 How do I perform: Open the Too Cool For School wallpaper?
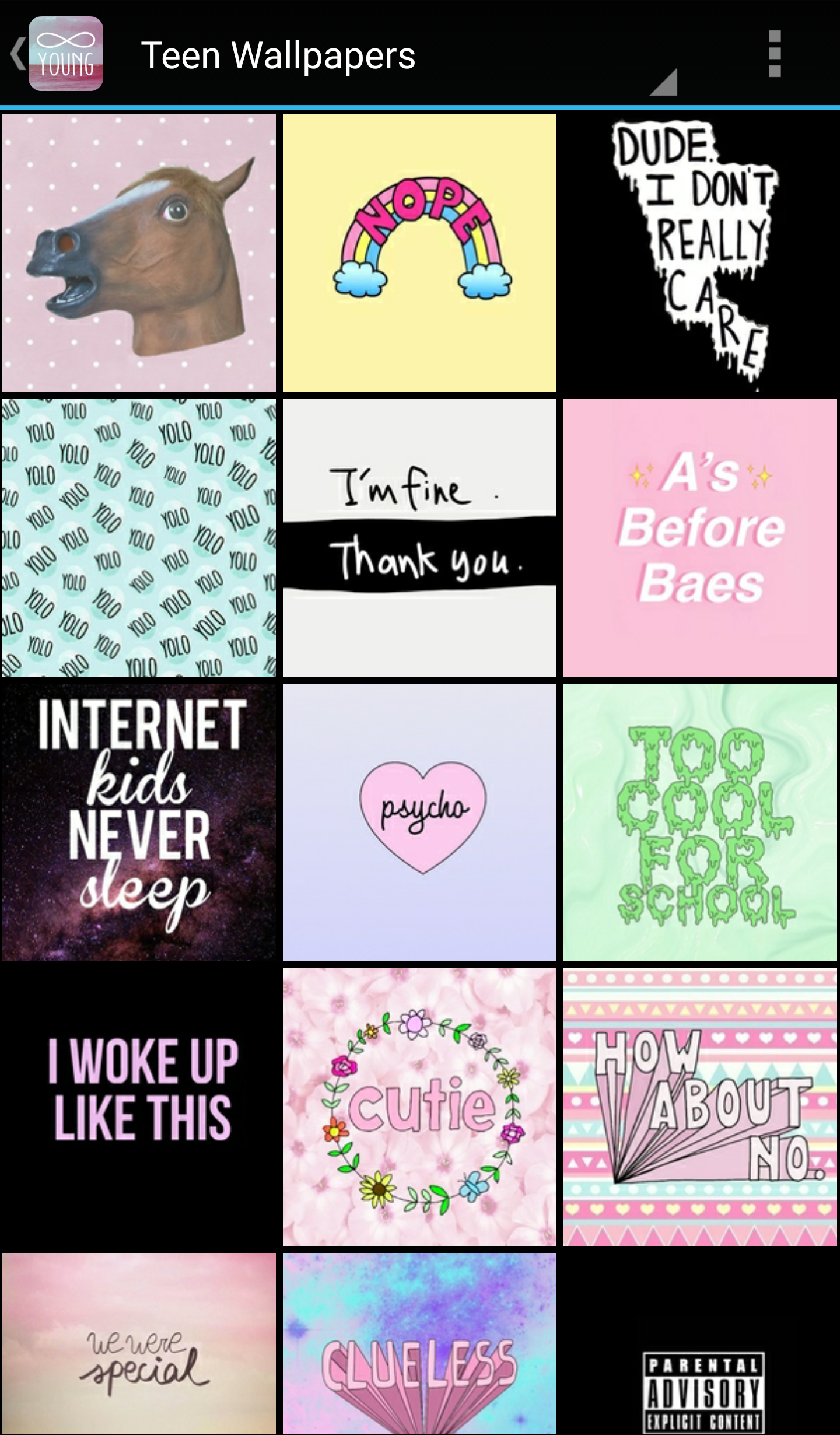700,822
